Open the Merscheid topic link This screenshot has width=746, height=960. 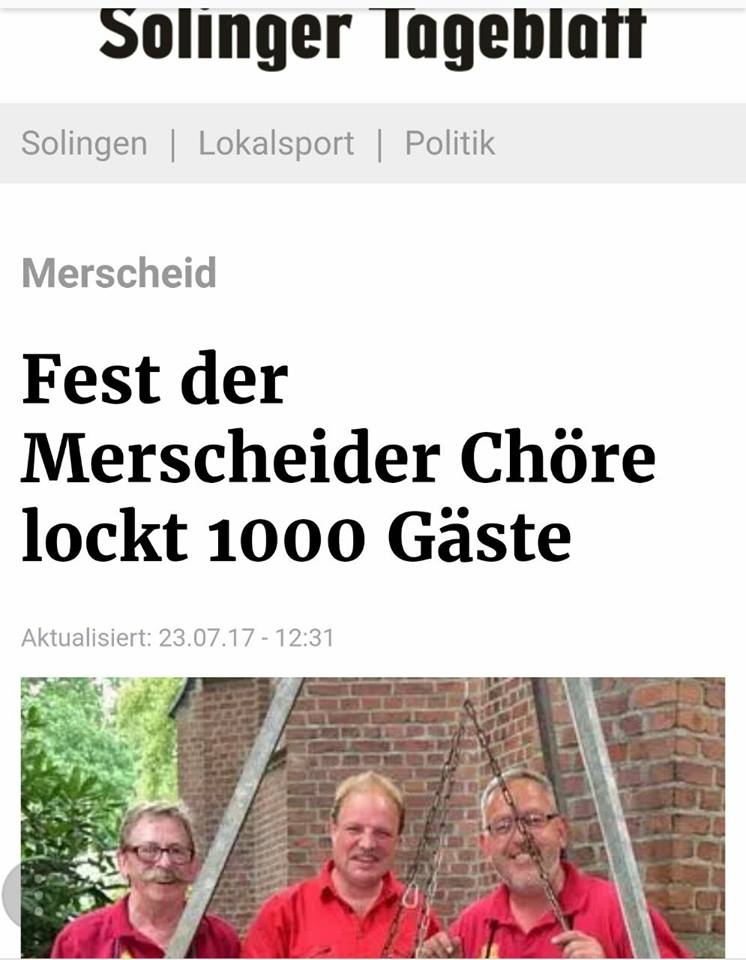click(119, 273)
